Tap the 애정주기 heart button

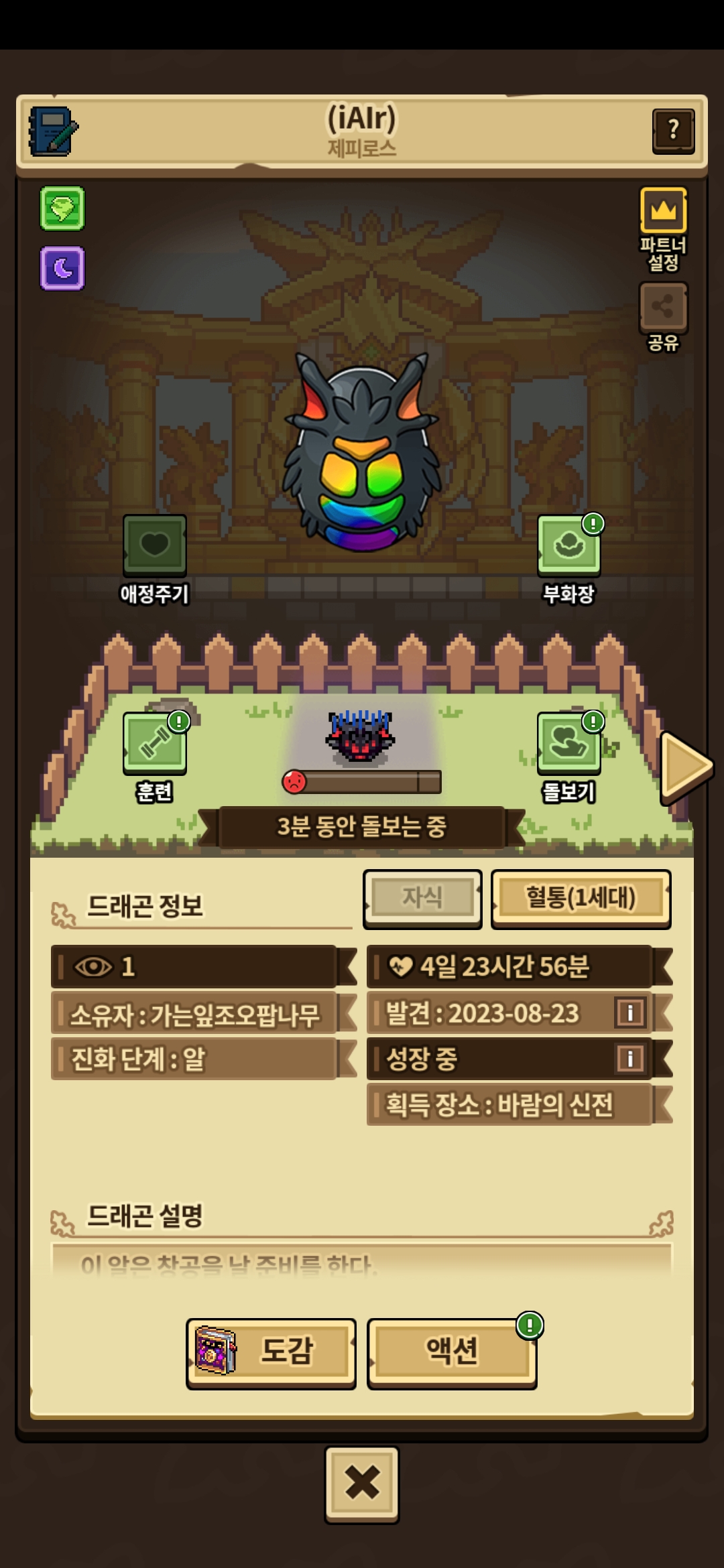tap(155, 546)
